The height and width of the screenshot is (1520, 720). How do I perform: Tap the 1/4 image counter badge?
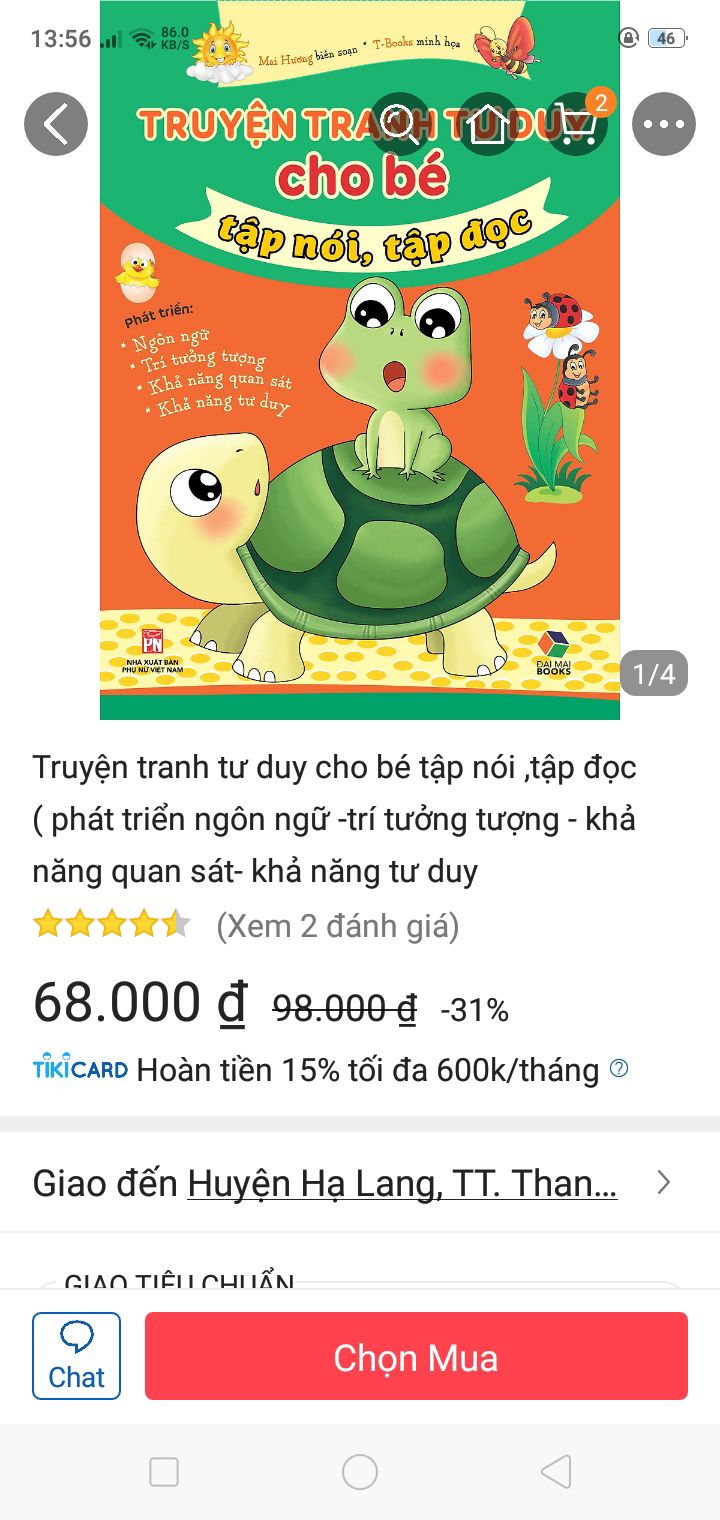654,672
